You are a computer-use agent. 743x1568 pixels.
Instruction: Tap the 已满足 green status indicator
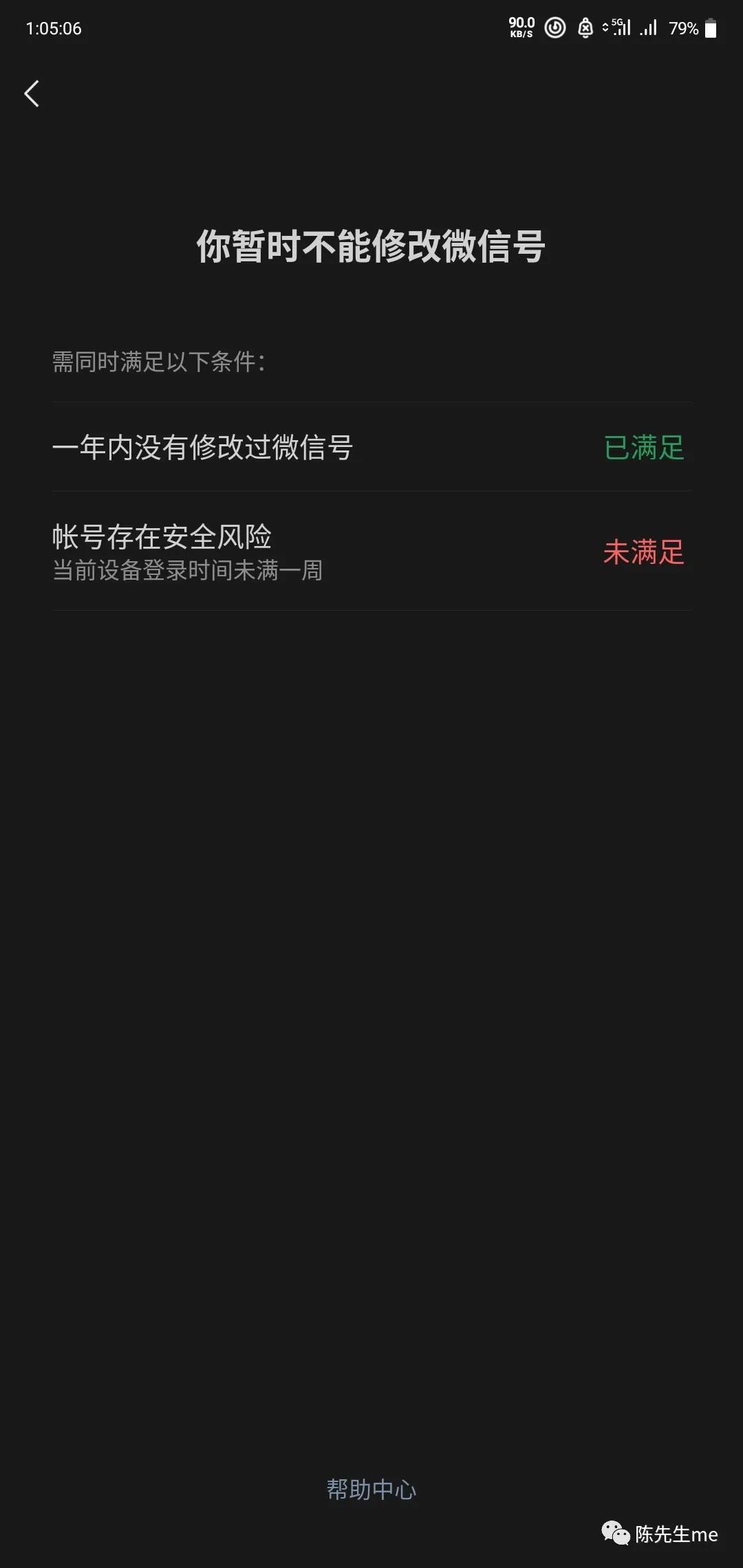coord(643,448)
